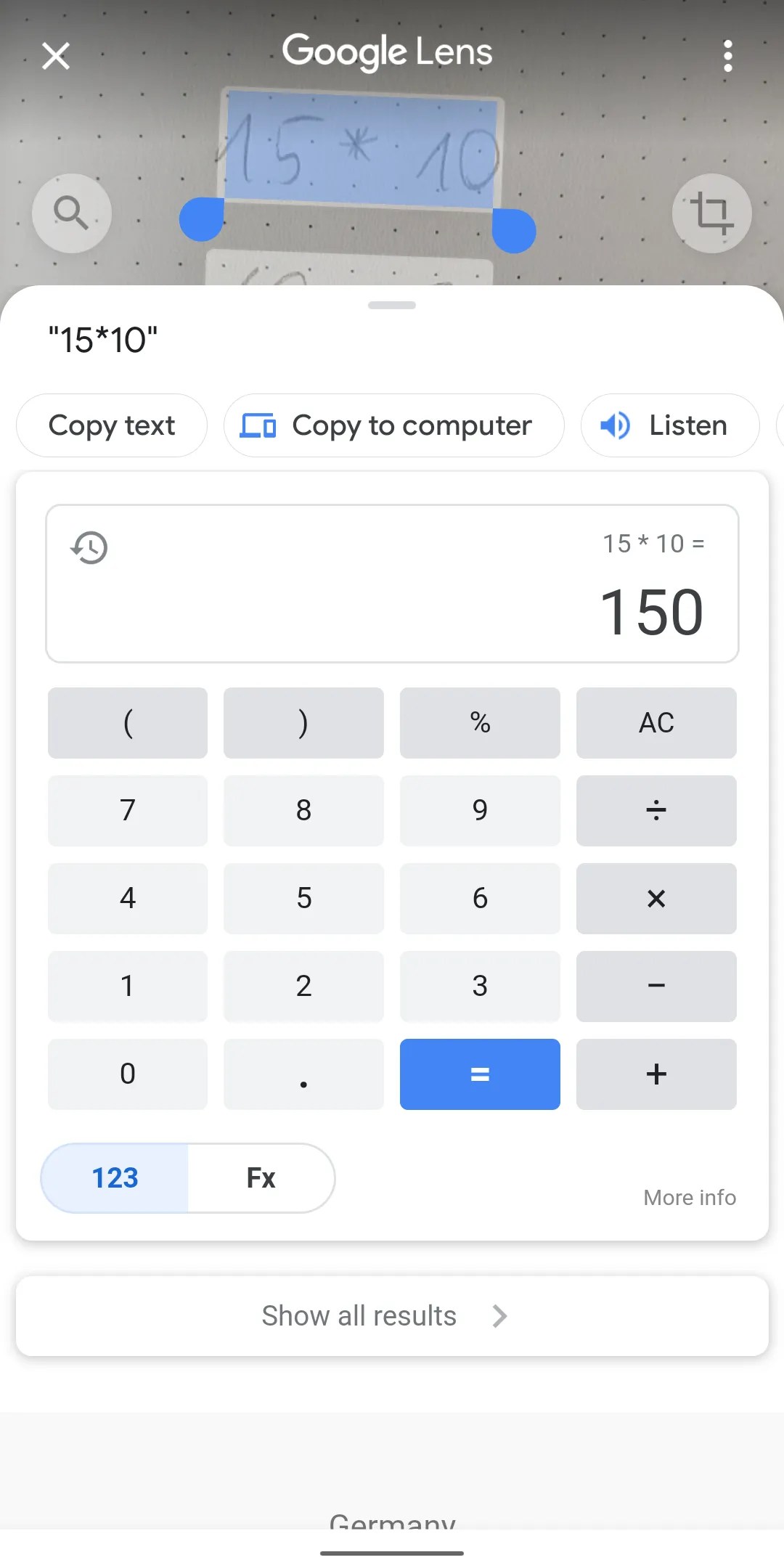The image size is (784, 1568).
Task: Tap the Copy text button
Action: pos(111,425)
